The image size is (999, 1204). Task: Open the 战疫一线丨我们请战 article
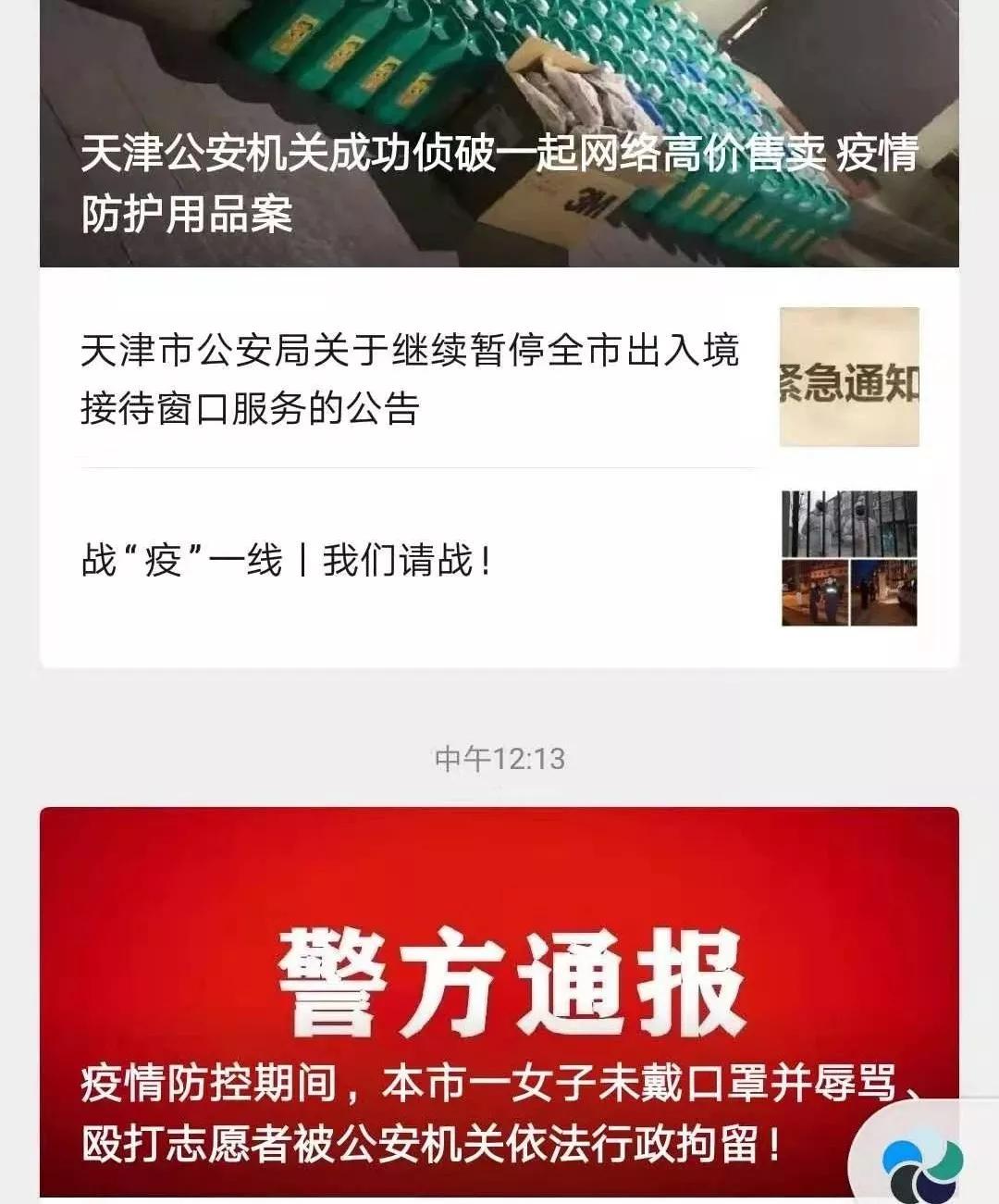pyautogui.click(x=287, y=560)
